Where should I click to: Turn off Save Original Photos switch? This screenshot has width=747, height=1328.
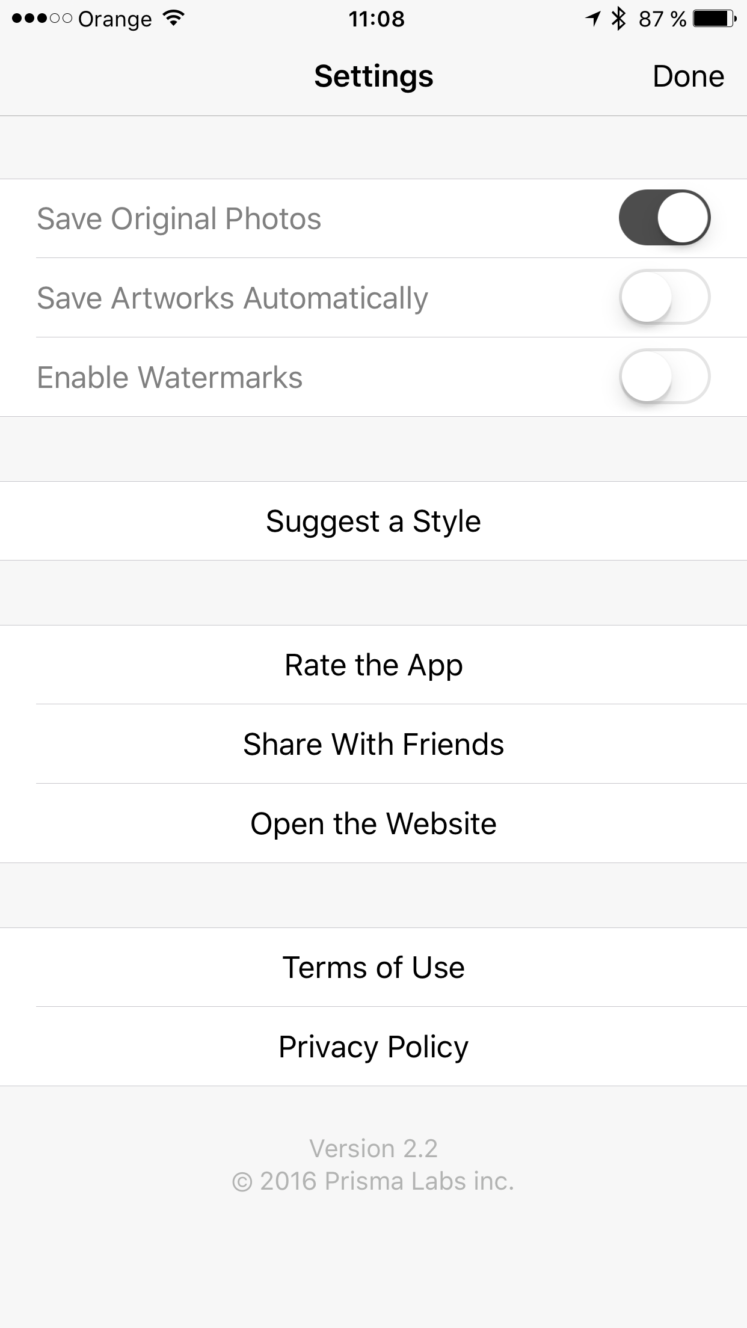click(664, 218)
